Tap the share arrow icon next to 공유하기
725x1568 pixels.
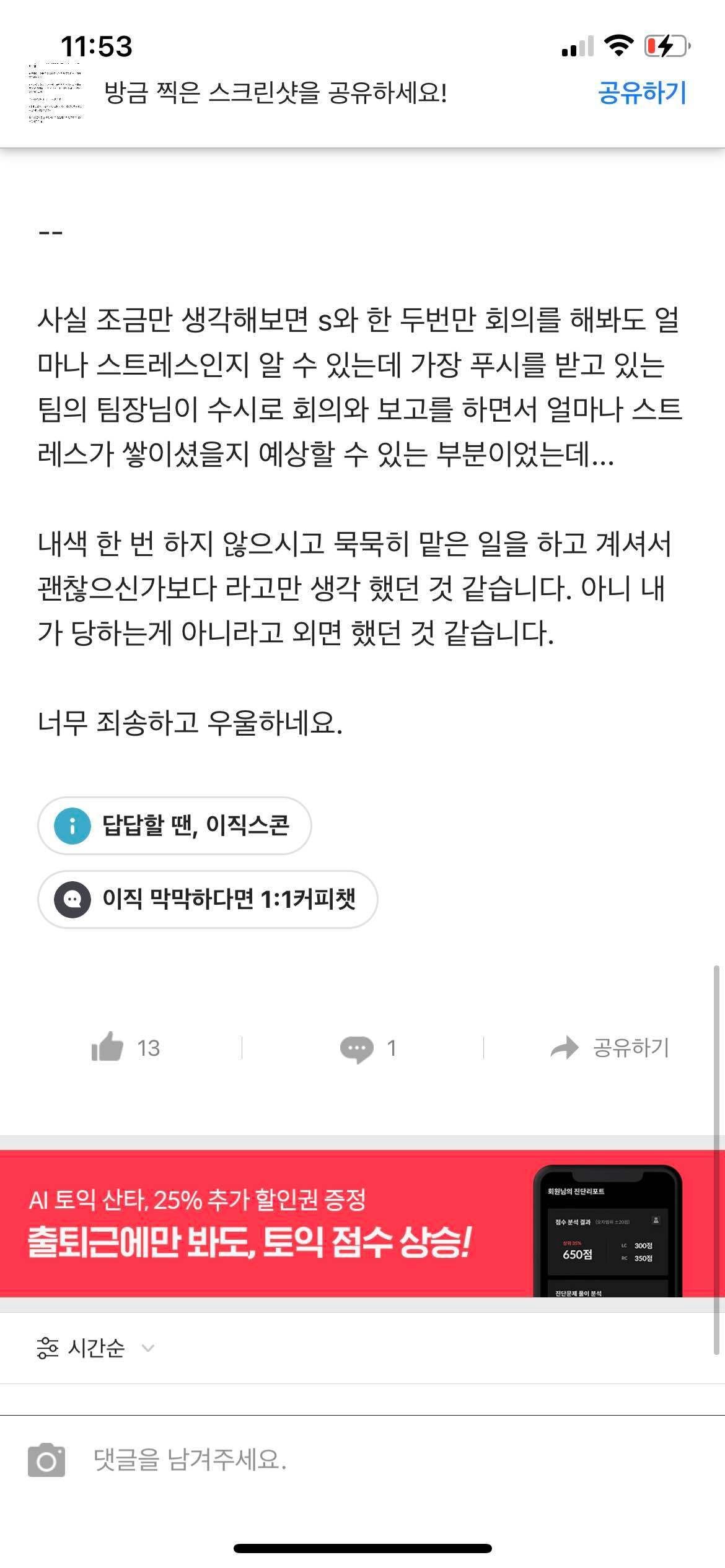(565, 1047)
